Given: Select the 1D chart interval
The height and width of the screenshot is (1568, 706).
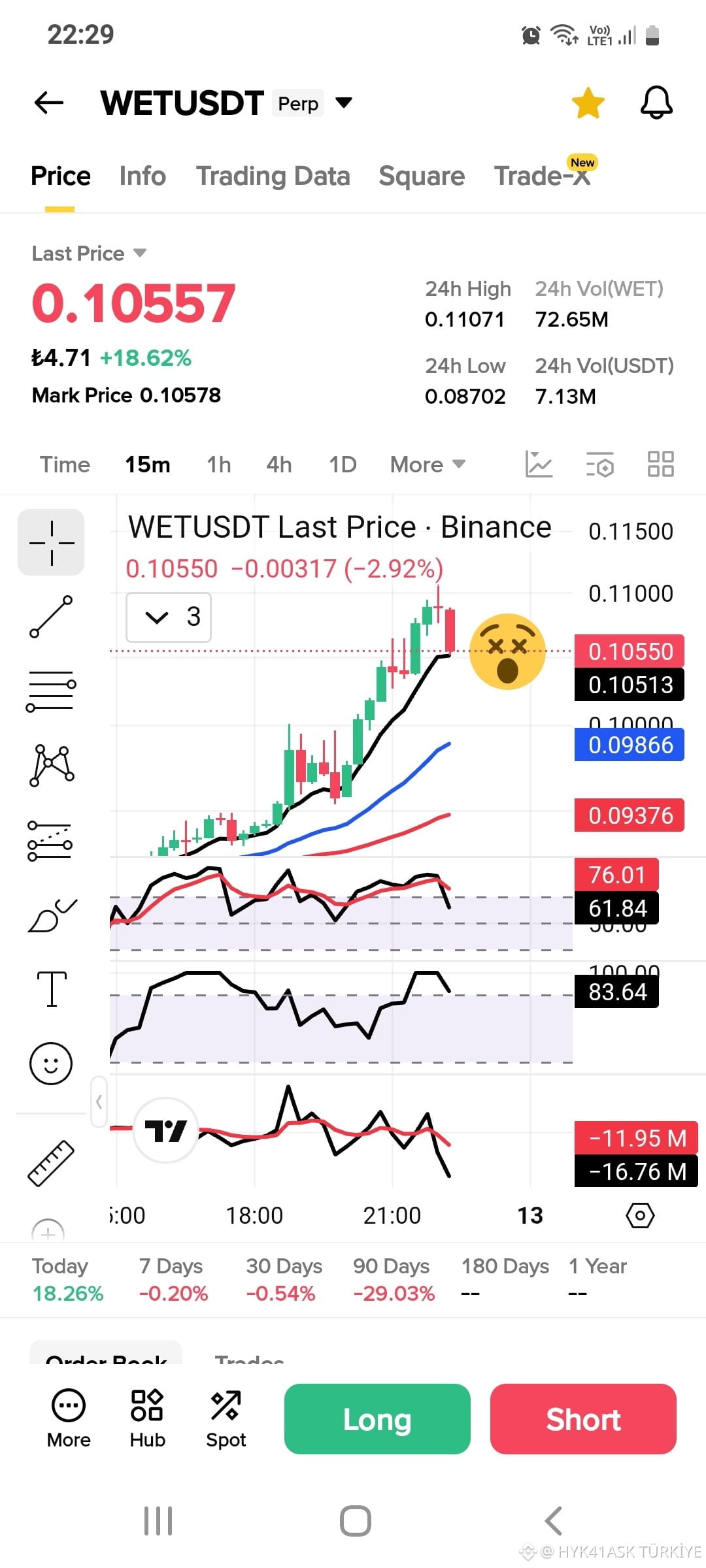Looking at the screenshot, I should coord(343,465).
